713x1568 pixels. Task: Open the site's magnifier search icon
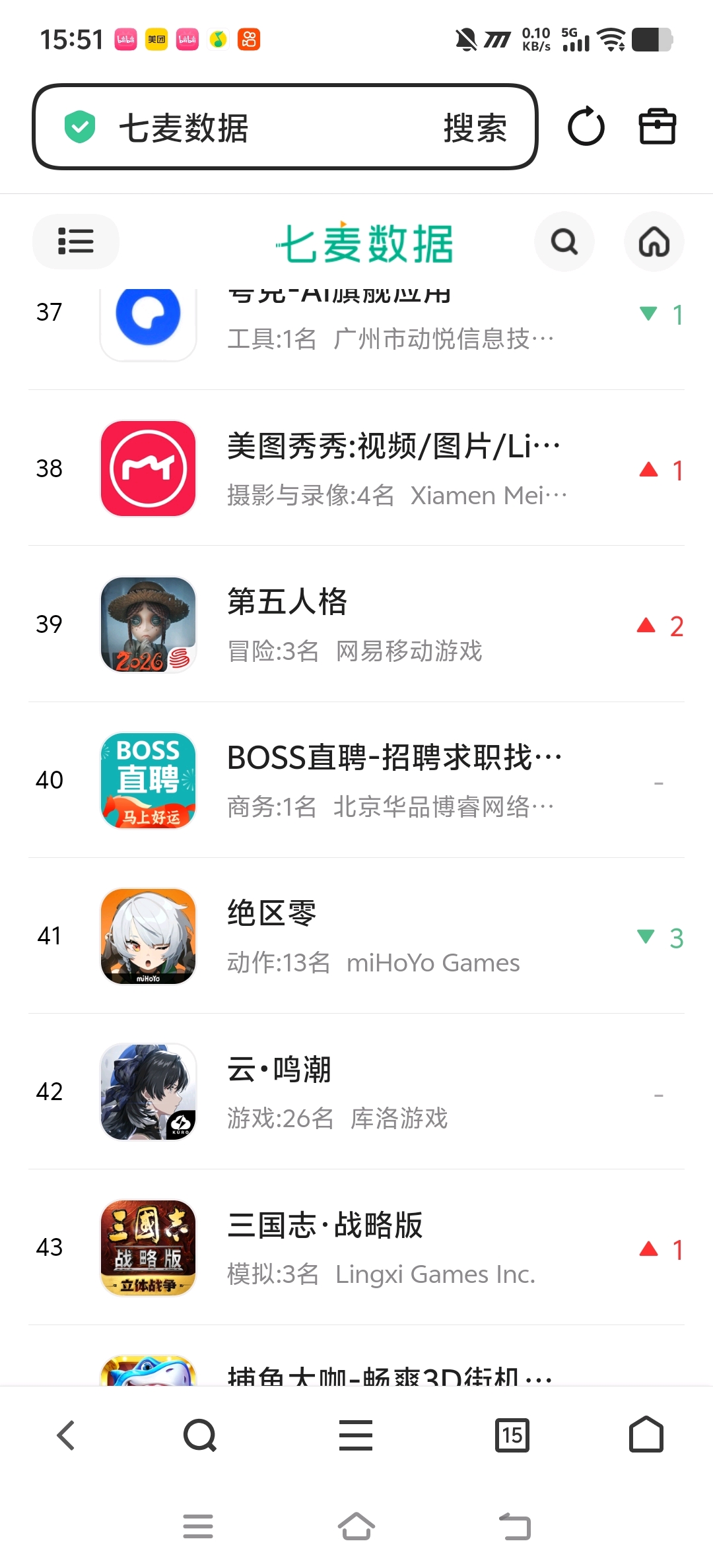tap(564, 242)
